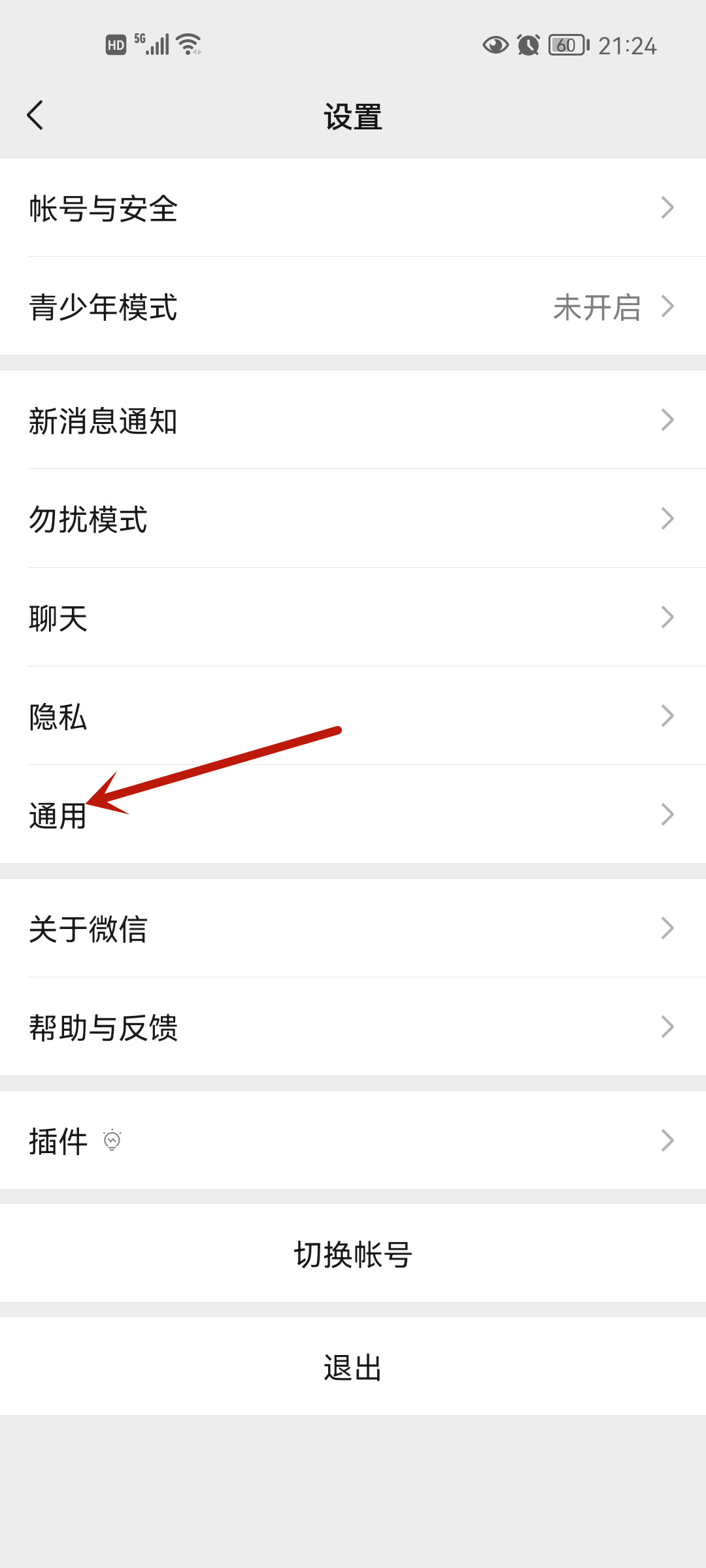Open 勿扰模式 settings
Image resolution: width=706 pixels, height=1568 pixels.
(353, 519)
